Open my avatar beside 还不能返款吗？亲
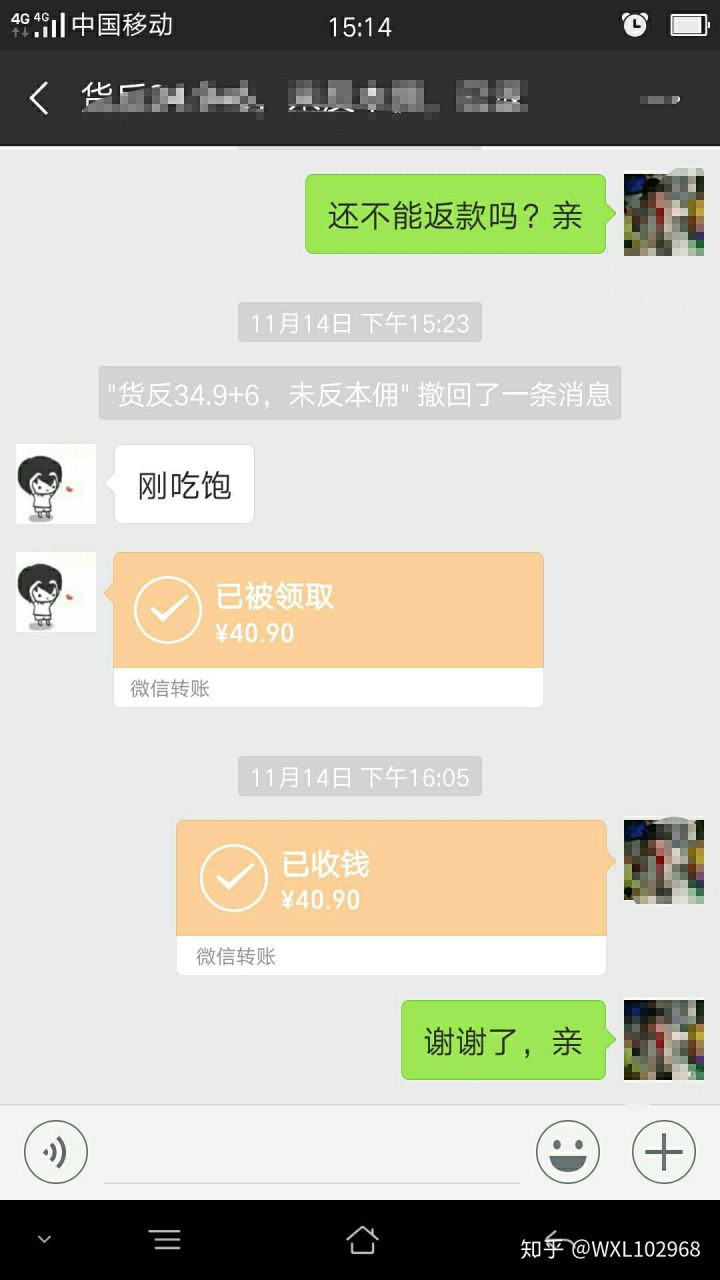This screenshot has height=1280, width=720. tap(663, 214)
